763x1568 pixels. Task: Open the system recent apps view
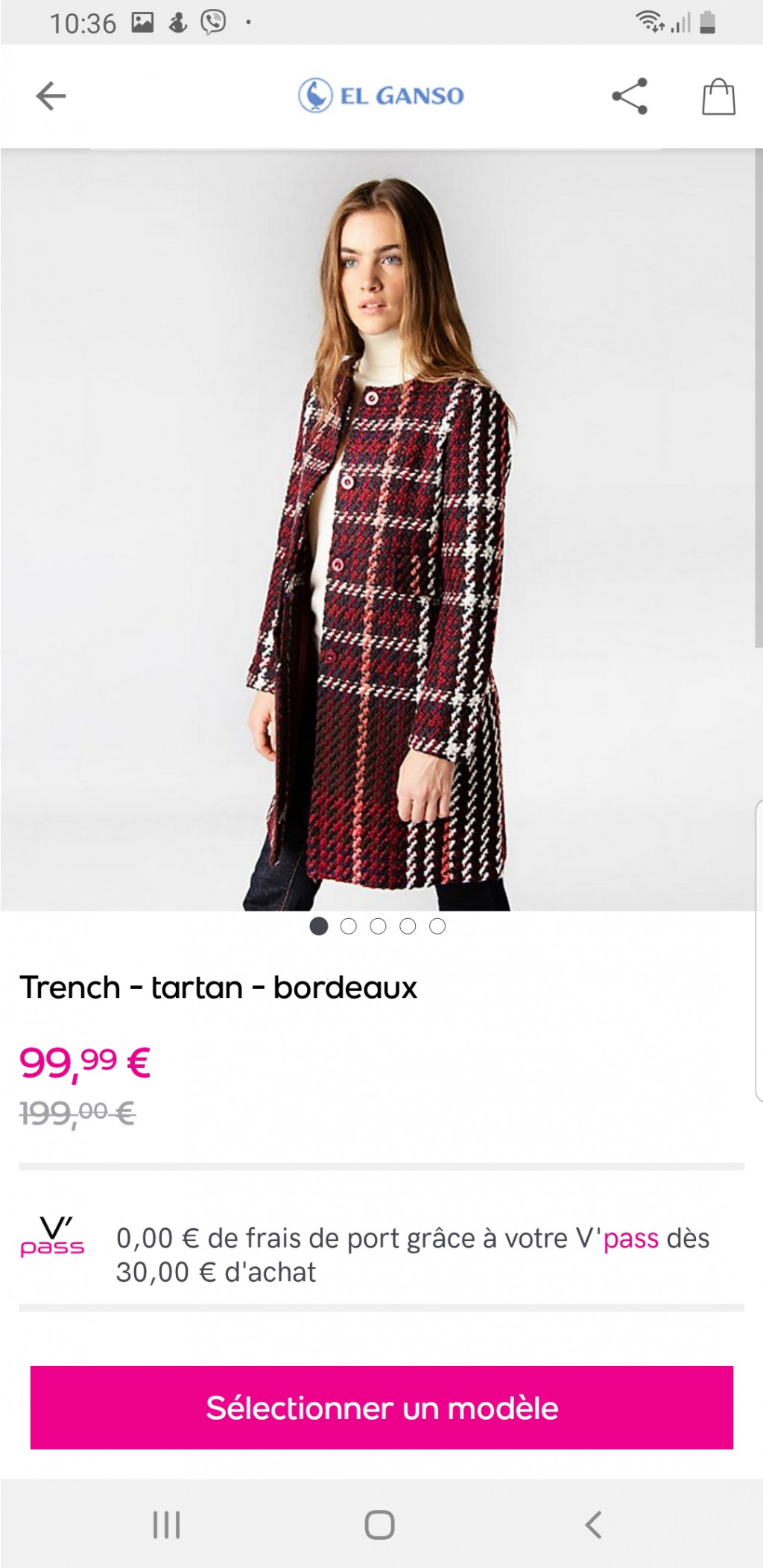(x=166, y=1525)
